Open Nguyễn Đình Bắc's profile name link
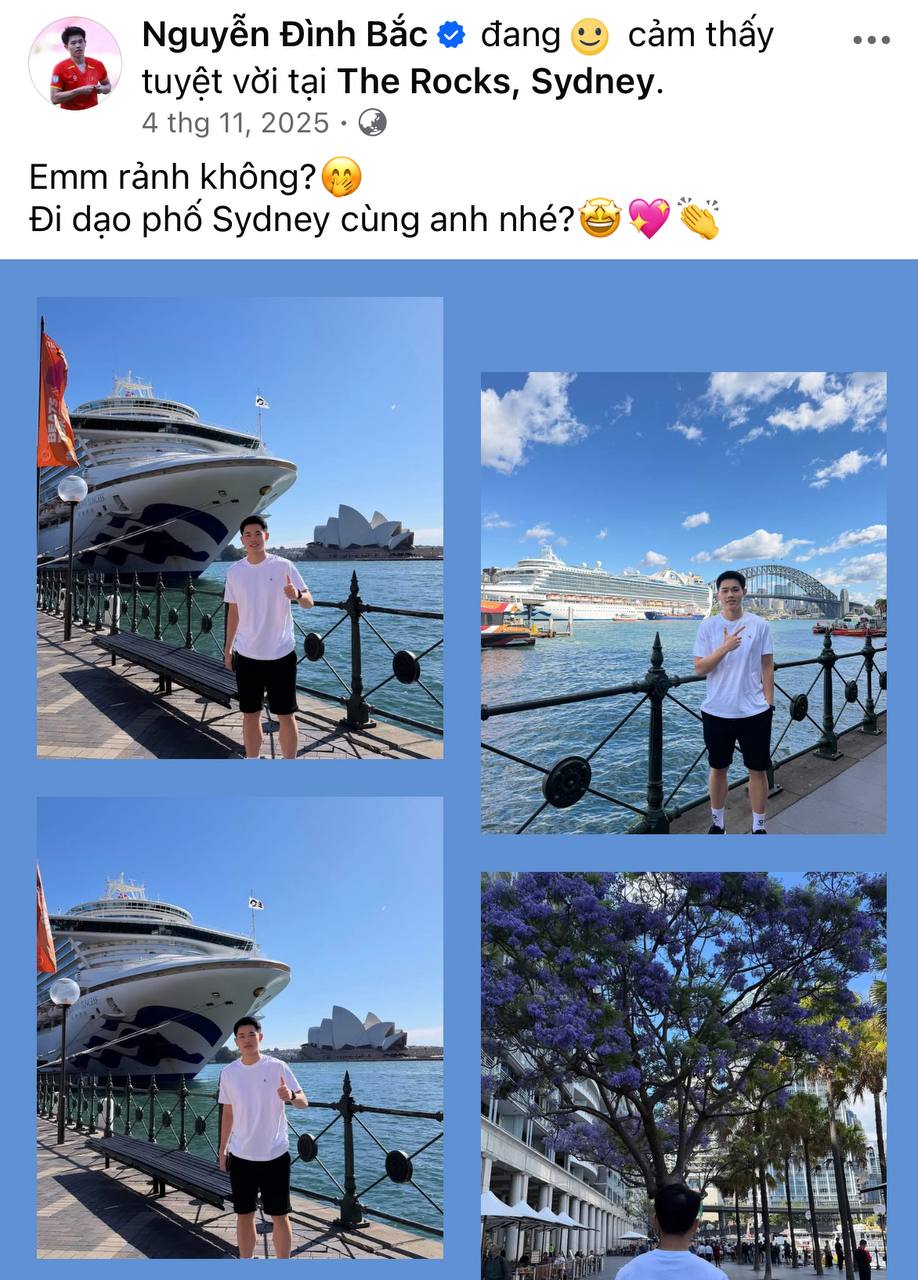Viewport: 918px width, 1280px height. tap(284, 35)
